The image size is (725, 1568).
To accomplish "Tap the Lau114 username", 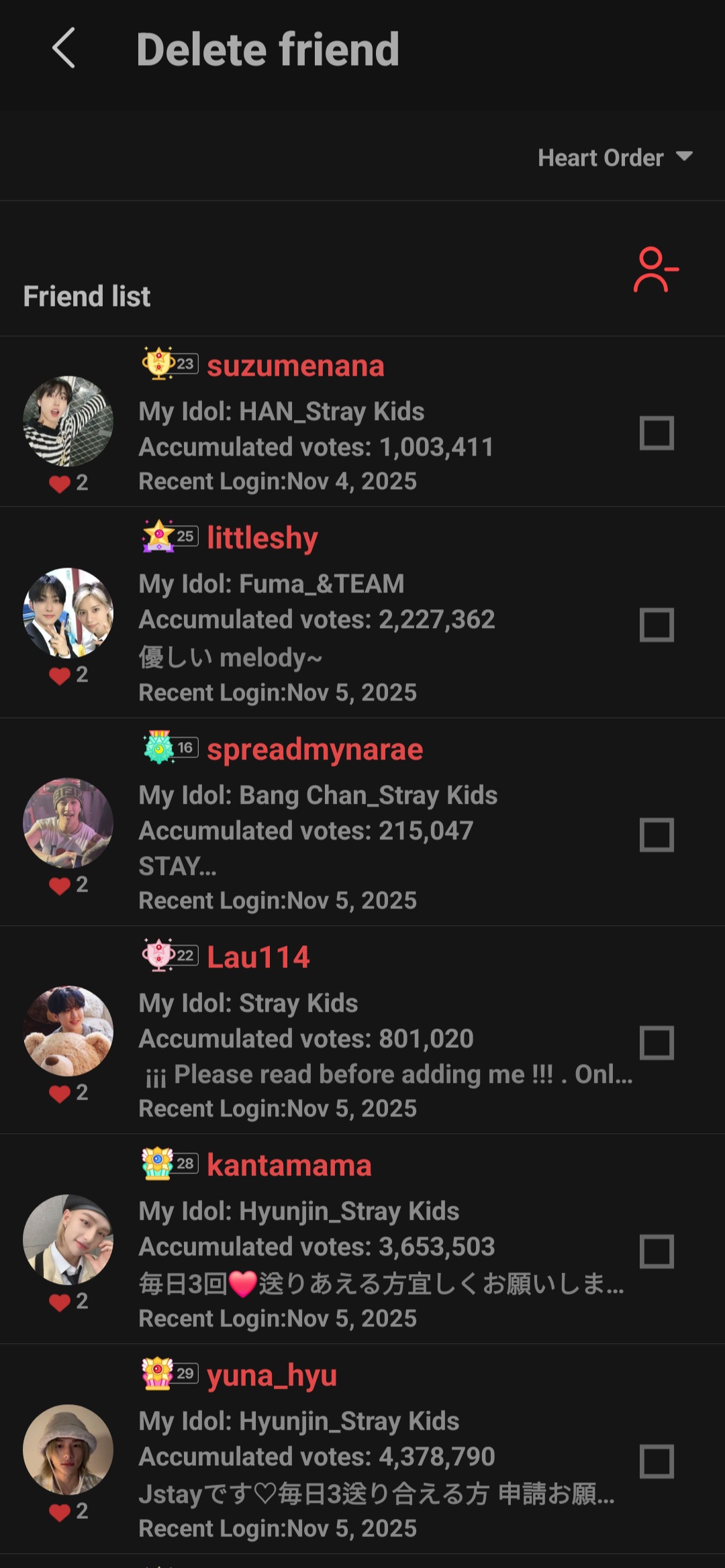I will (x=258, y=957).
